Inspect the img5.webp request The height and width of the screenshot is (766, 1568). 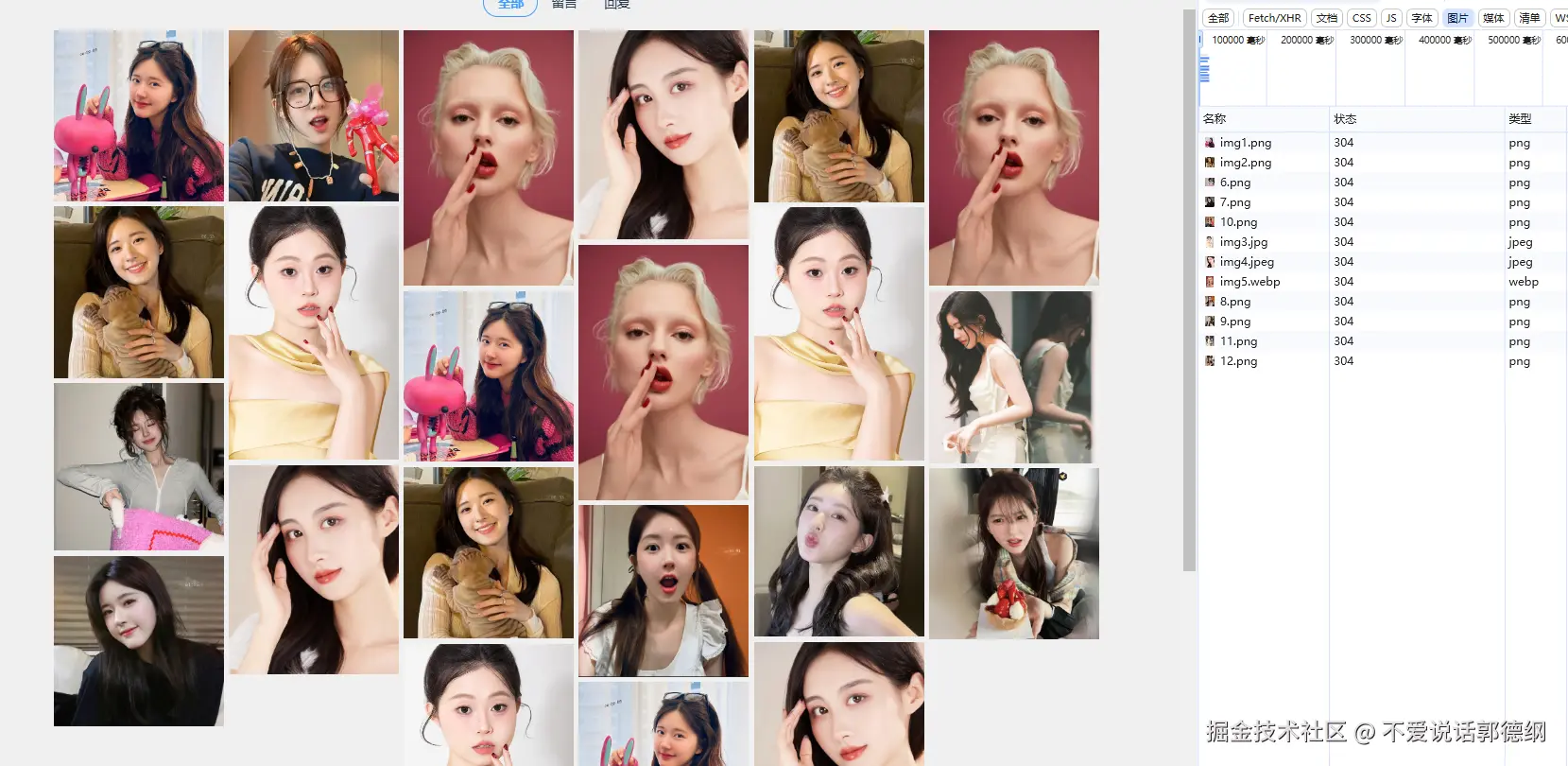tap(1249, 282)
